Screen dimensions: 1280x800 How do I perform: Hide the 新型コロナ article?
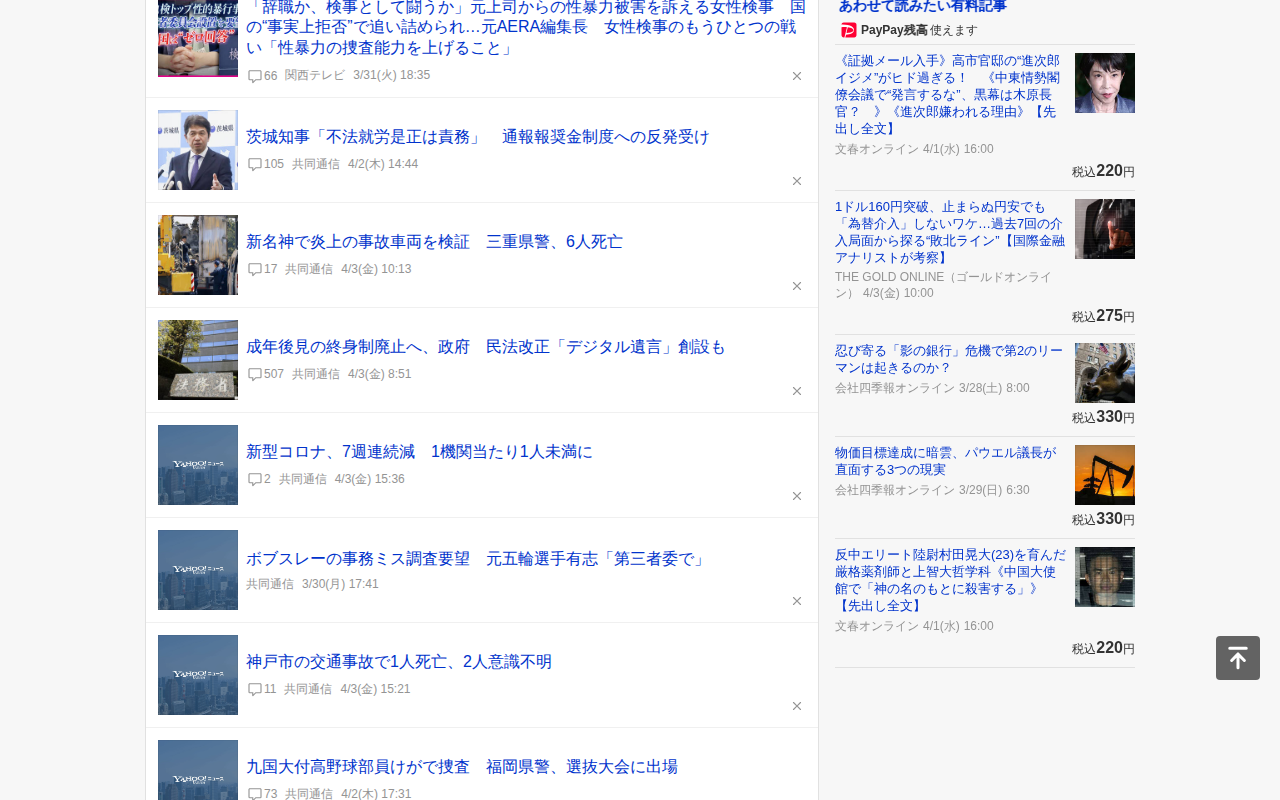pos(797,496)
